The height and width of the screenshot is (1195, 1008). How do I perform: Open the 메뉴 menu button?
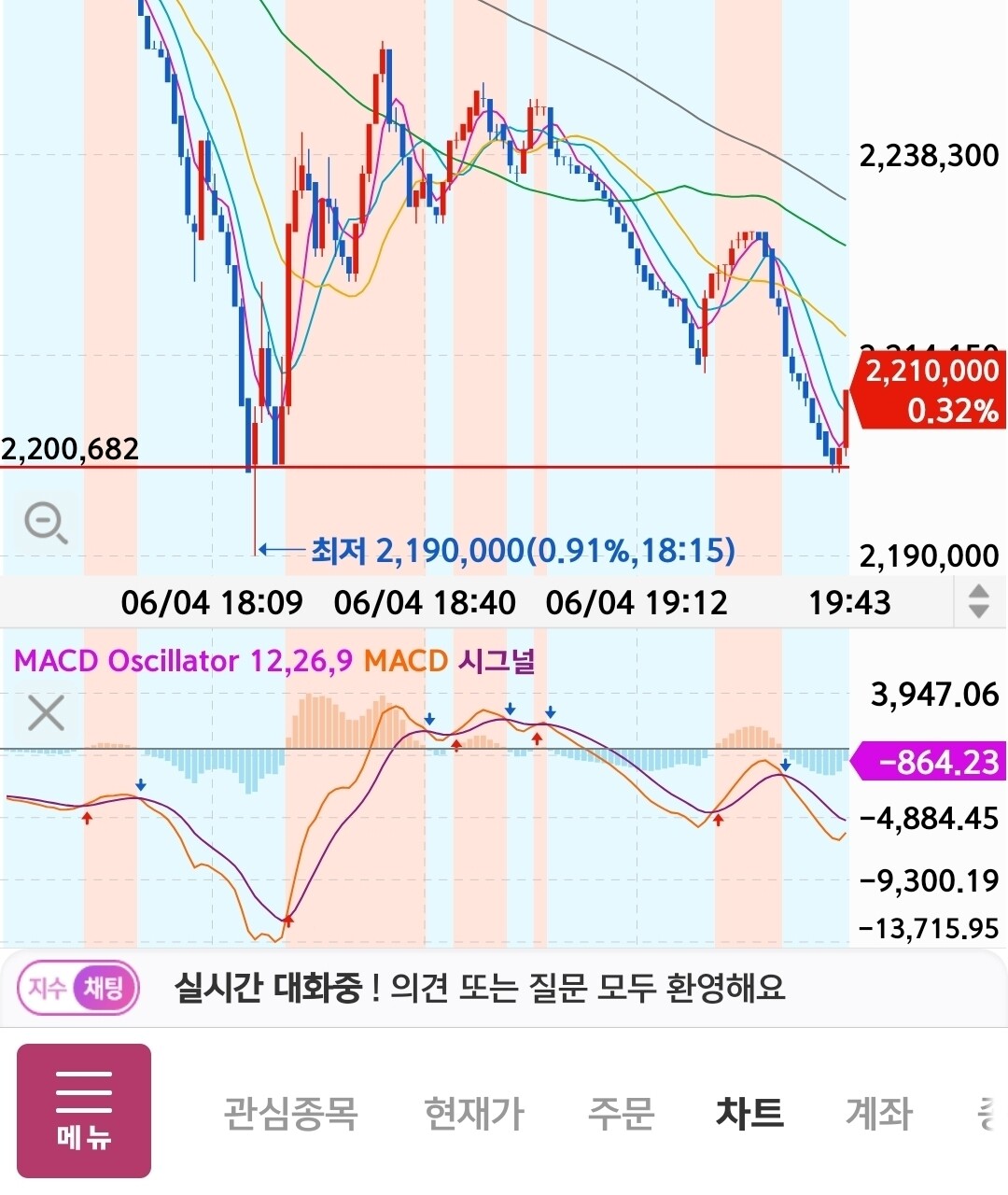pos(84,1110)
